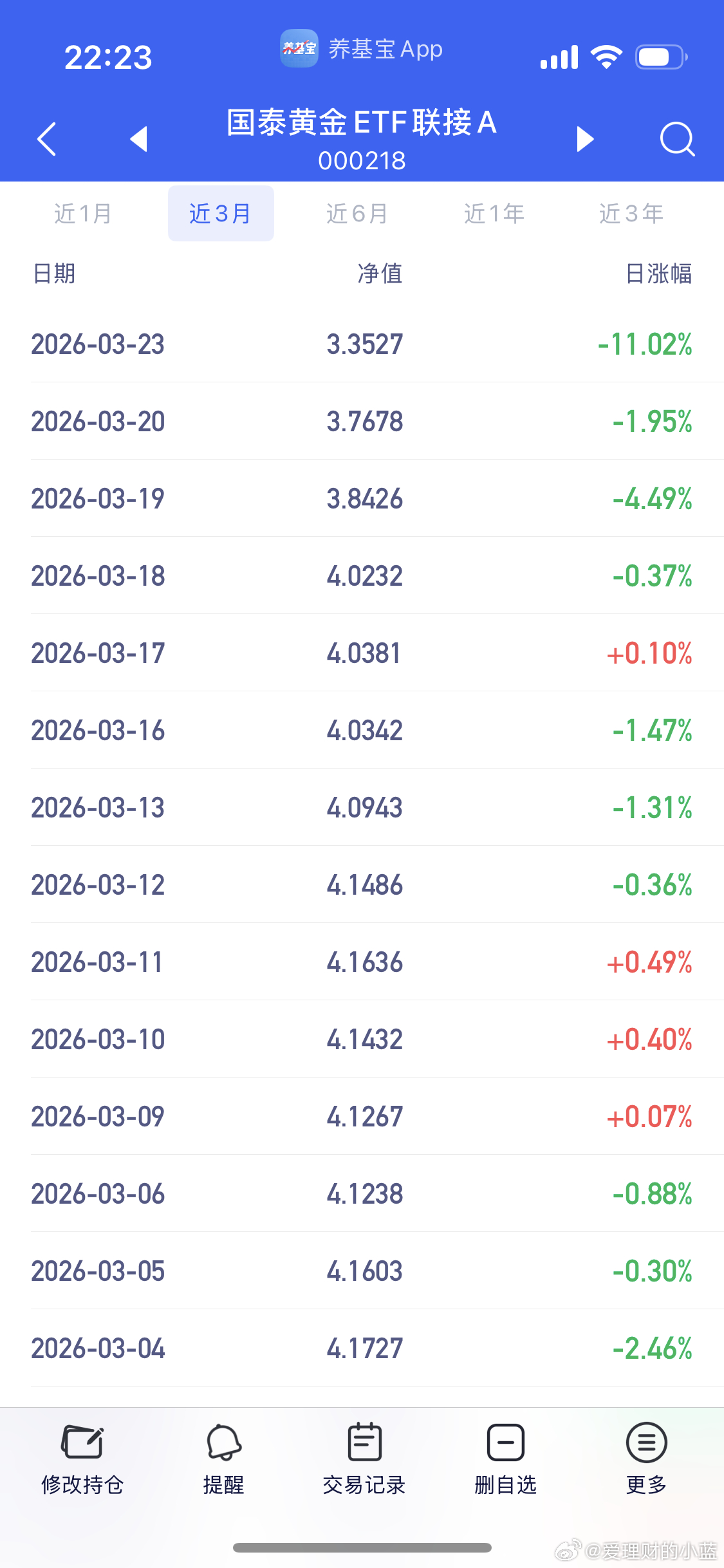The image size is (724, 1568).
Task: Switch to the 近1年 tab
Action: tap(494, 213)
